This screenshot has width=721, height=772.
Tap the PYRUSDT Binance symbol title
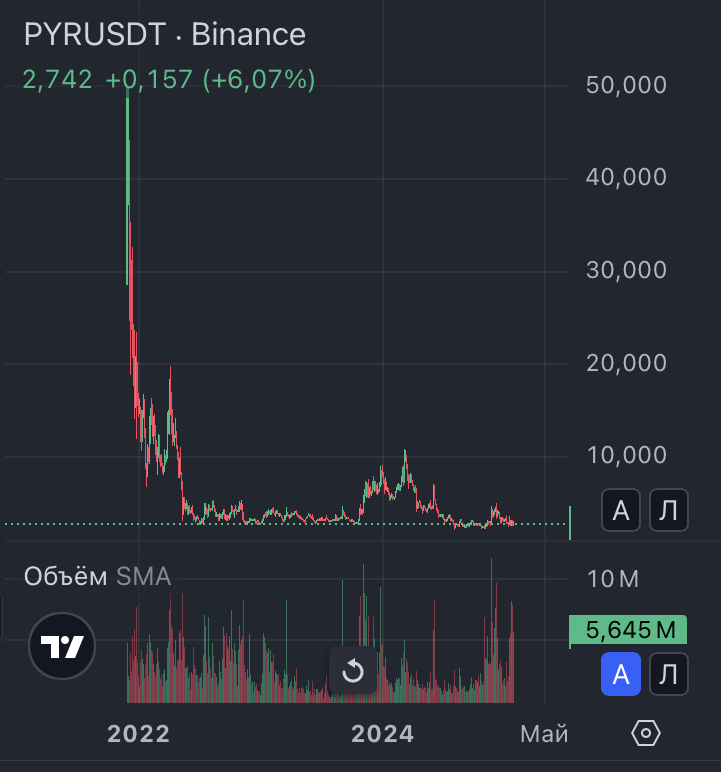tap(165, 35)
